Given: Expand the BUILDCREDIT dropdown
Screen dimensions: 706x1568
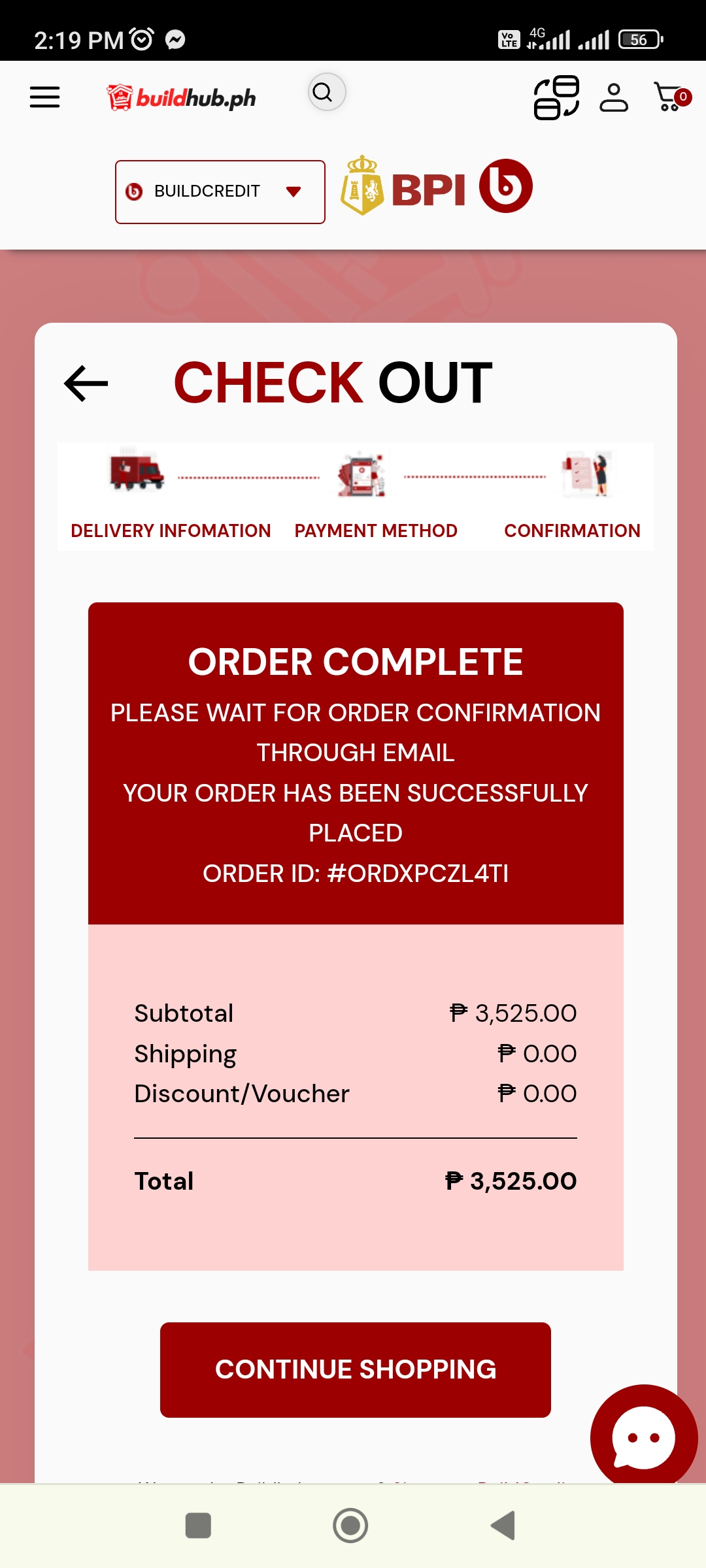Looking at the screenshot, I should [x=220, y=191].
